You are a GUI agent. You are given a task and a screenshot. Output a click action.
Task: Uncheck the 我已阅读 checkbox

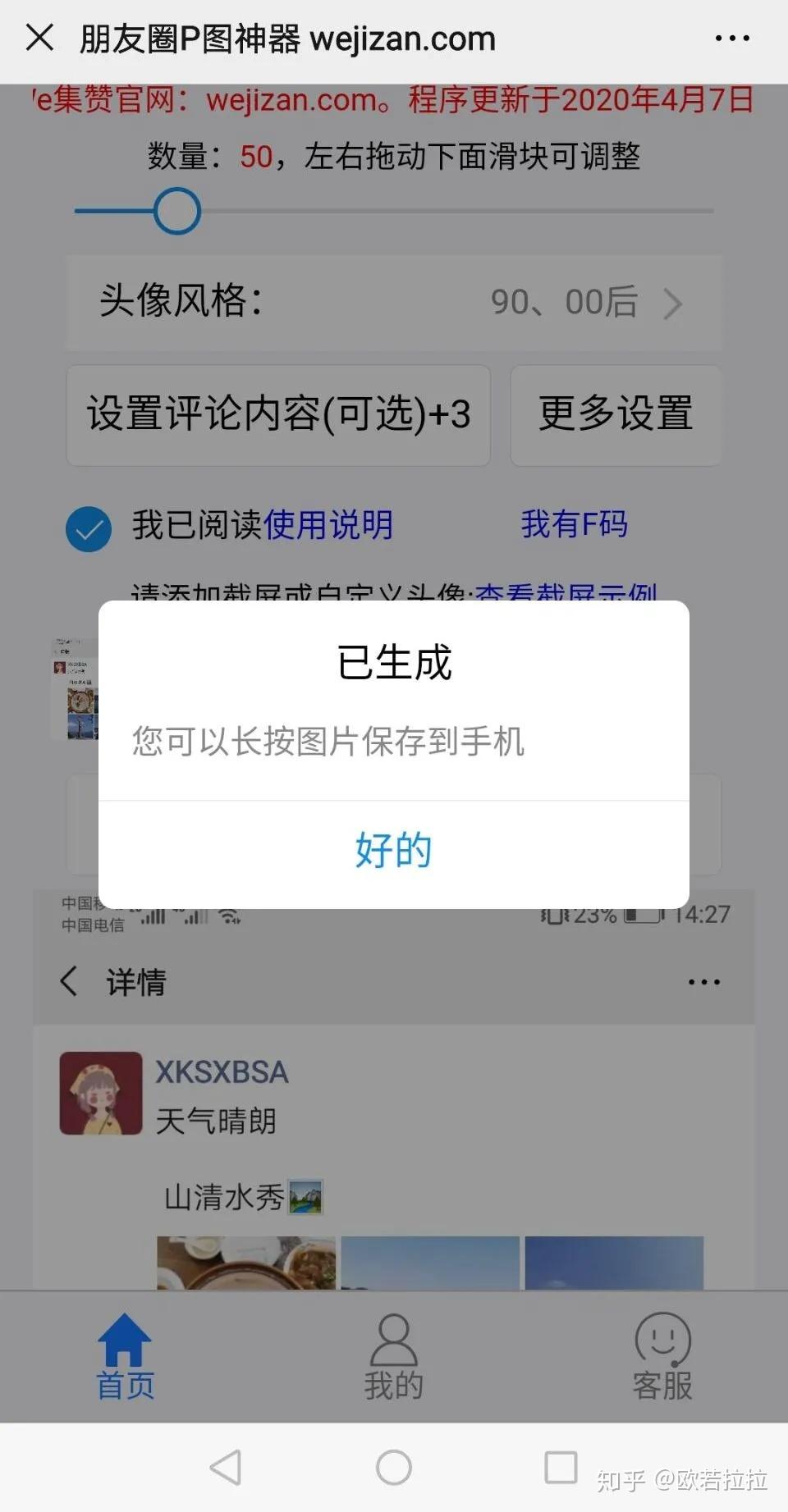coord(89,528)
